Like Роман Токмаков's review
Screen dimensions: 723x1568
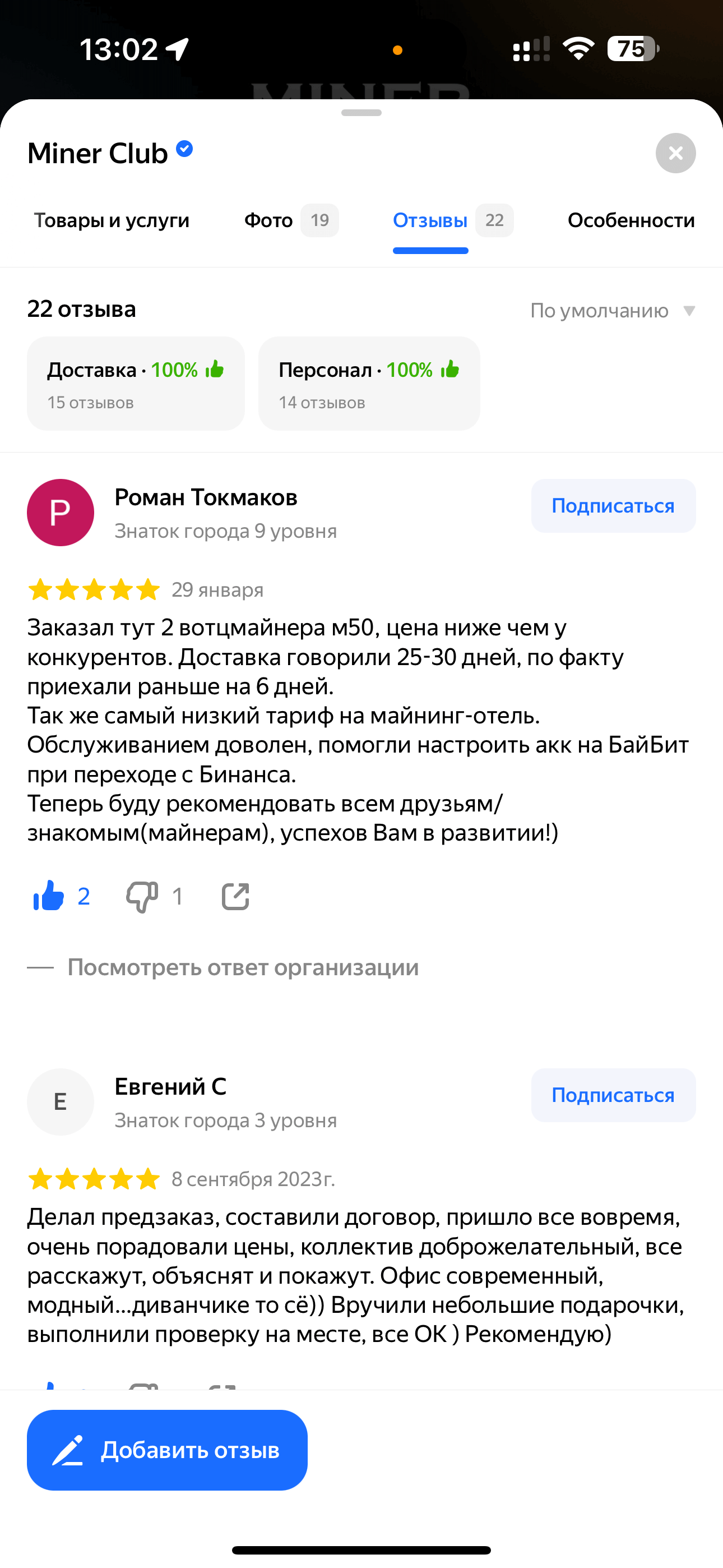point(49,896)
